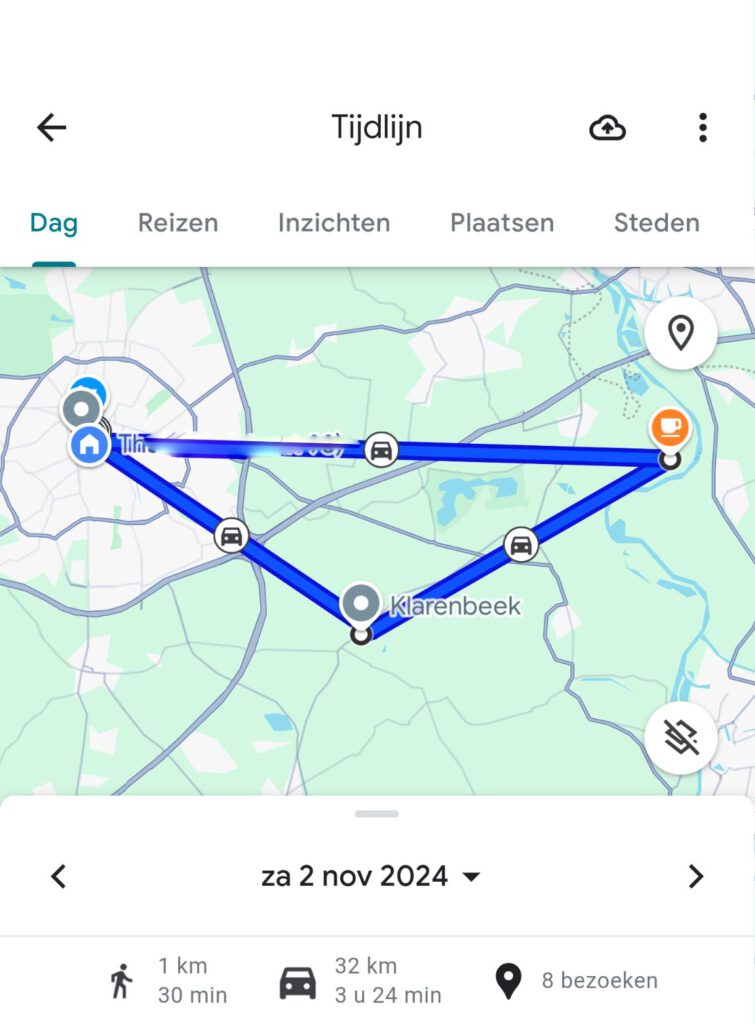Screen dimensions: 755x1024
Task: Open the Plaatsen tab
Action: [x=502, y=223]
